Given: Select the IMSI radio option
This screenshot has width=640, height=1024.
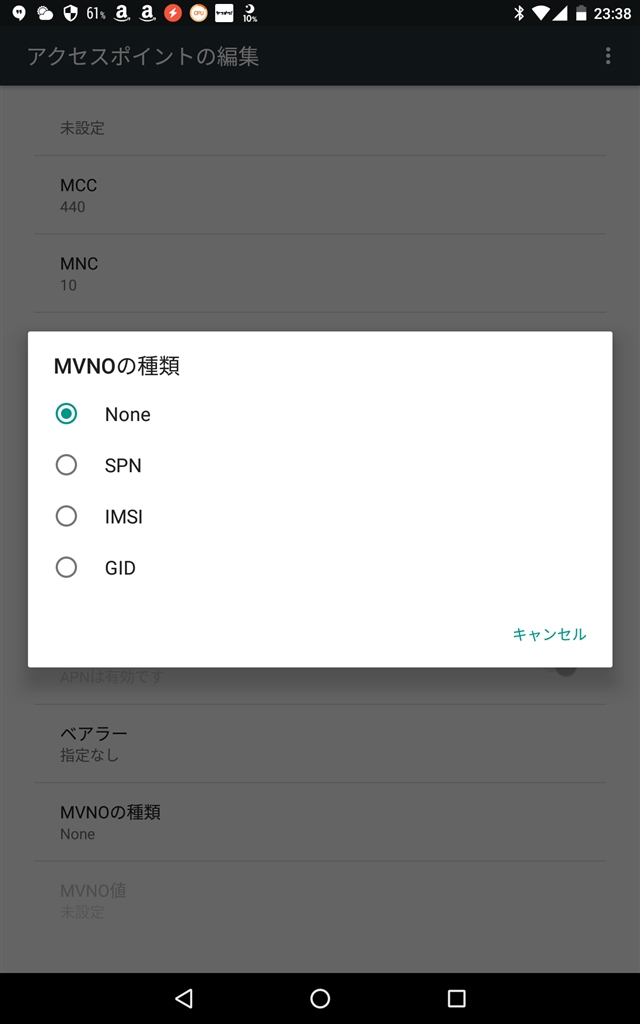Looking at the screenshot, I should [x=67, y=516].
